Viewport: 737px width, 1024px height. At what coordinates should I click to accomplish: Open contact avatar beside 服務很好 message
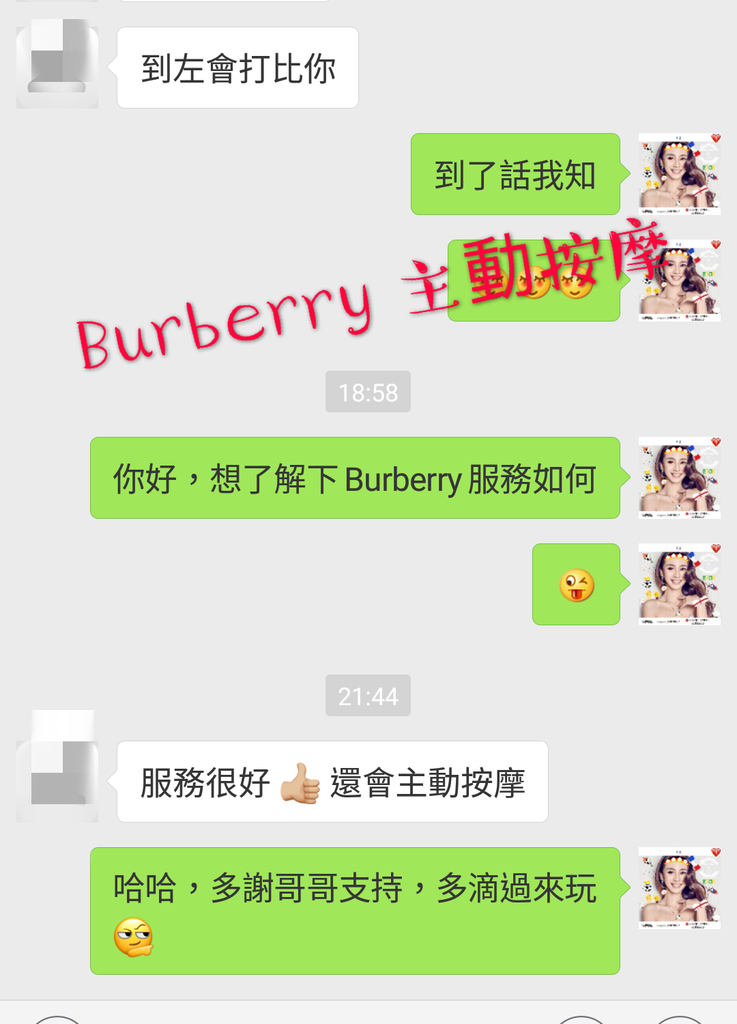[57, 766]
